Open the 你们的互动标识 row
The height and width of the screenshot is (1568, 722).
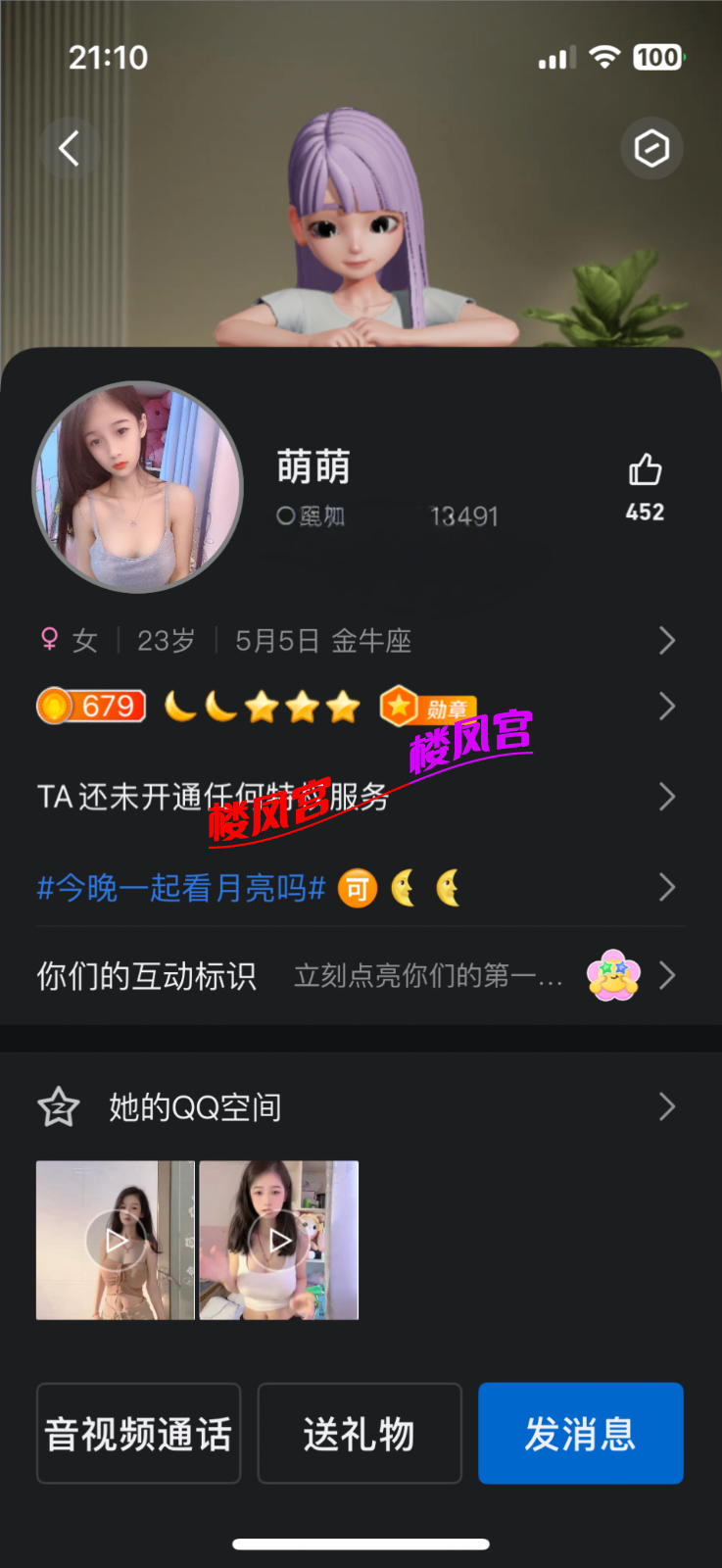(359, 976)
